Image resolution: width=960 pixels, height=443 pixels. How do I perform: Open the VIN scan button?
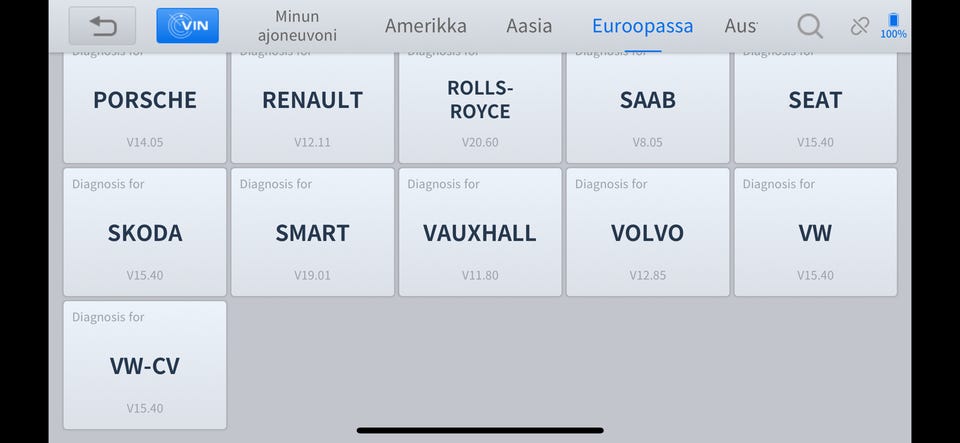pos(187,26)
